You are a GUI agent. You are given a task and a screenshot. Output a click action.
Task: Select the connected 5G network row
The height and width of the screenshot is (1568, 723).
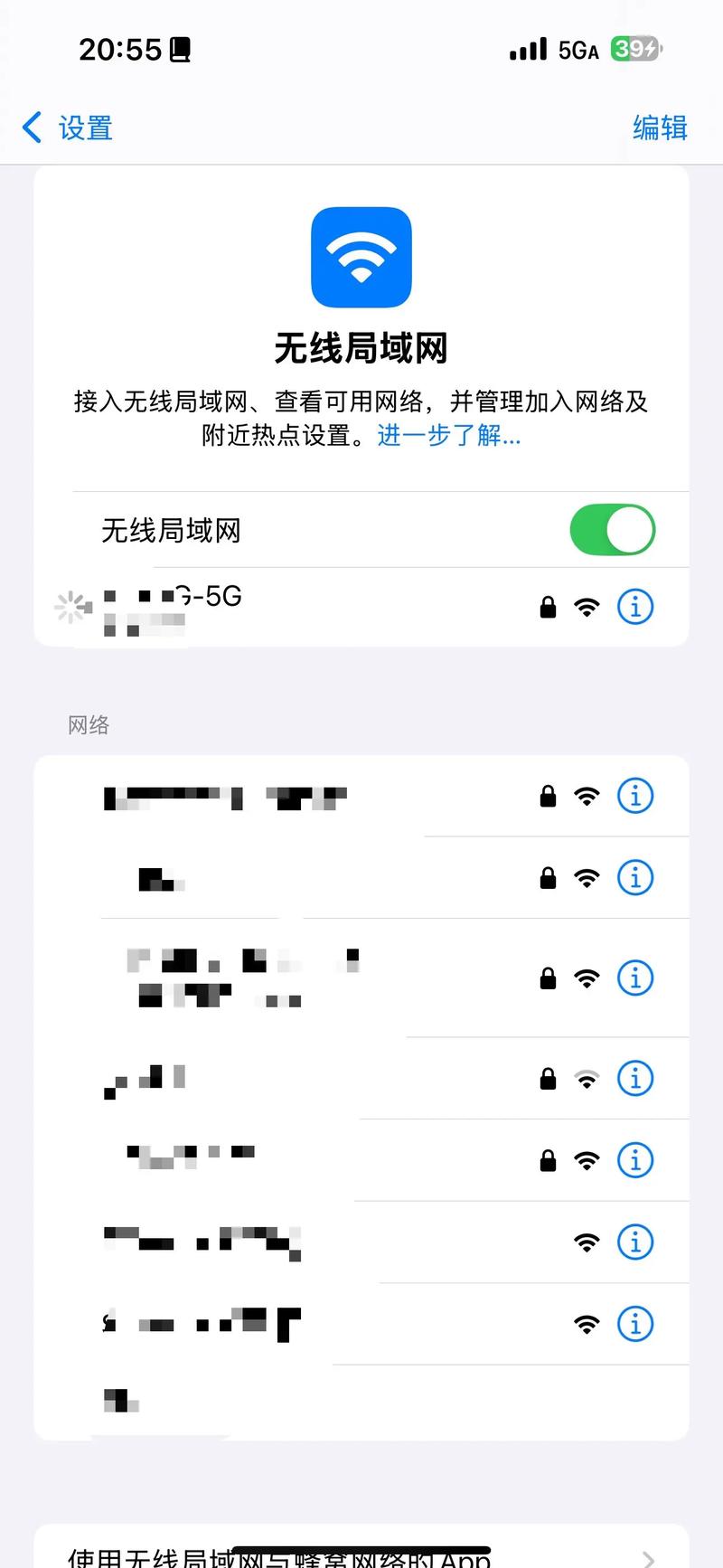(x=271, y=607)
